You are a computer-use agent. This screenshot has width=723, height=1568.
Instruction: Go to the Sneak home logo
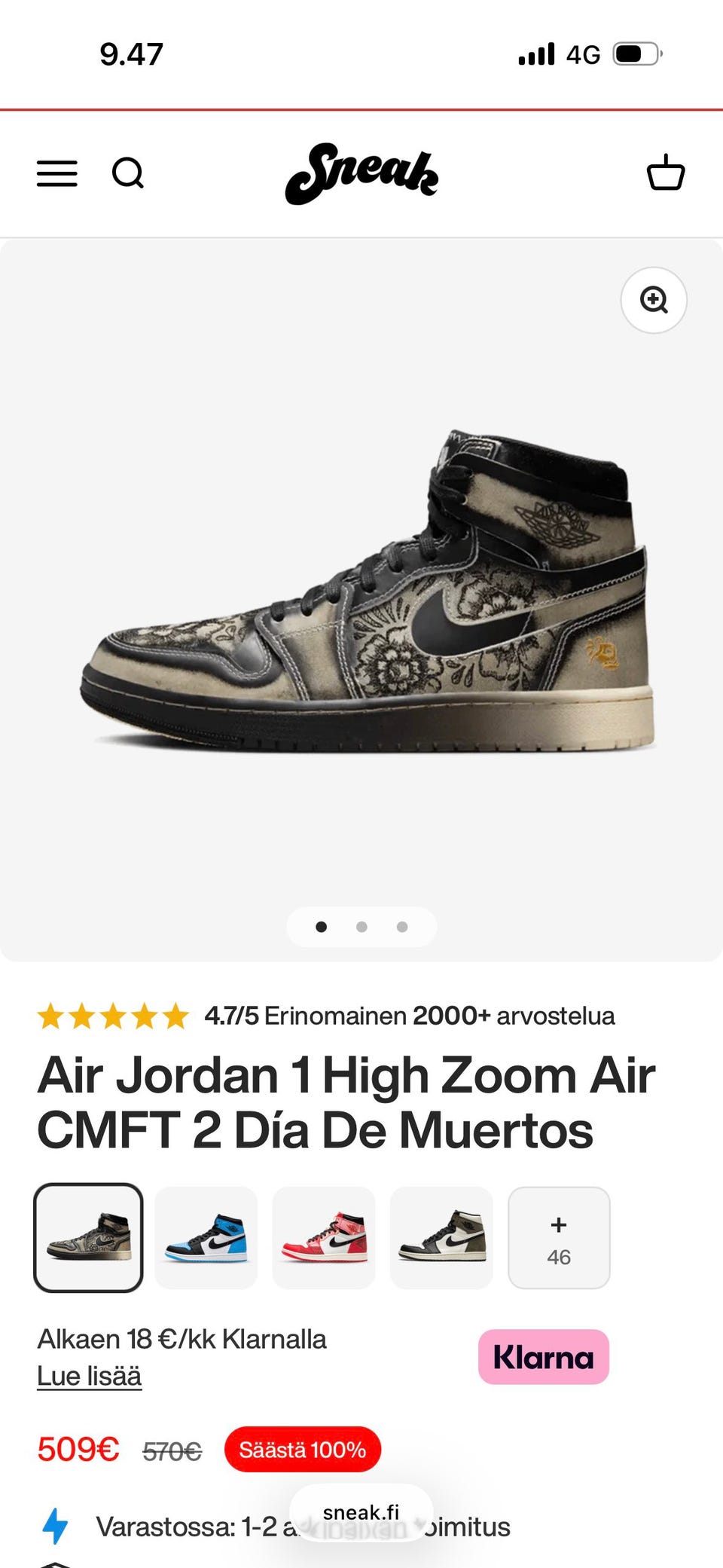[361, 173]
